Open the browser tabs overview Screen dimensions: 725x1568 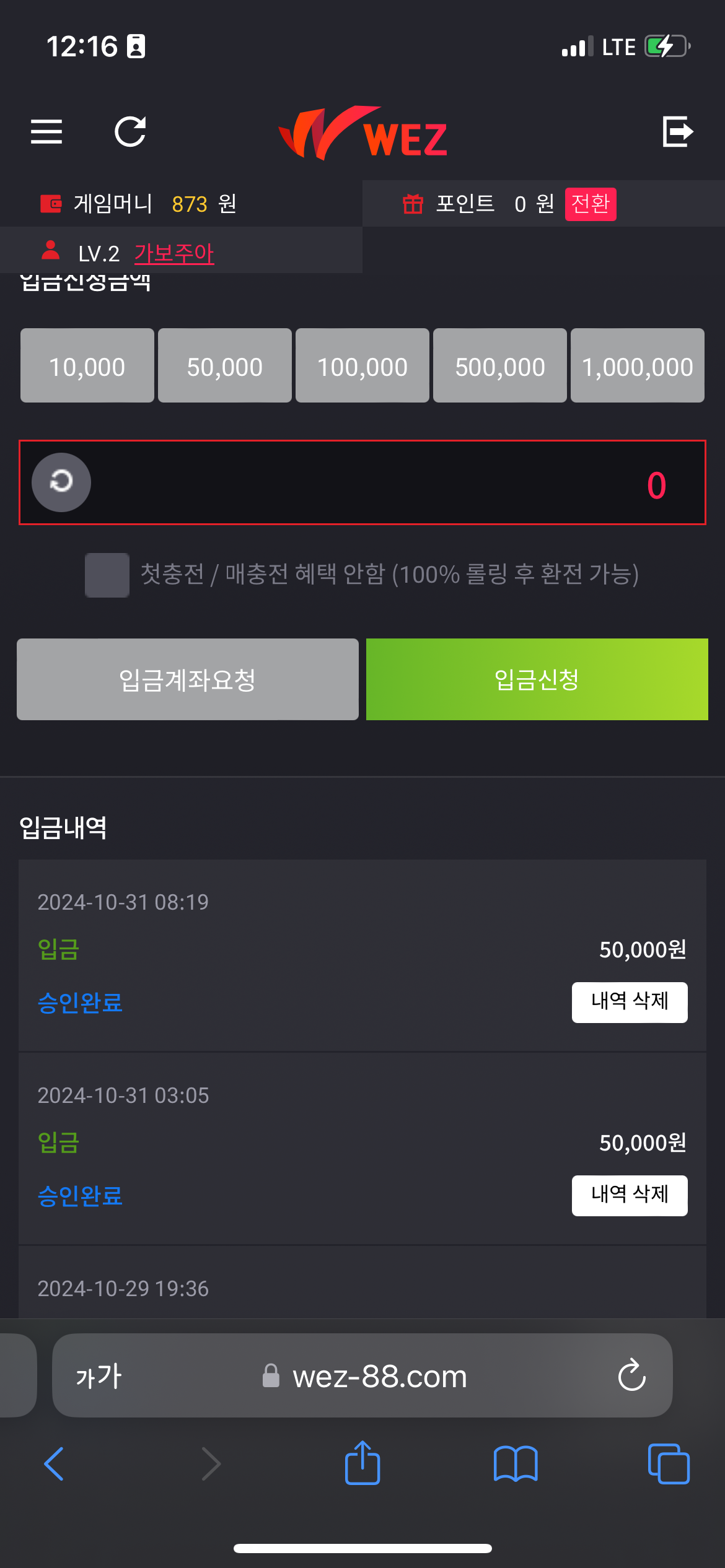[x=668, y=1464]
